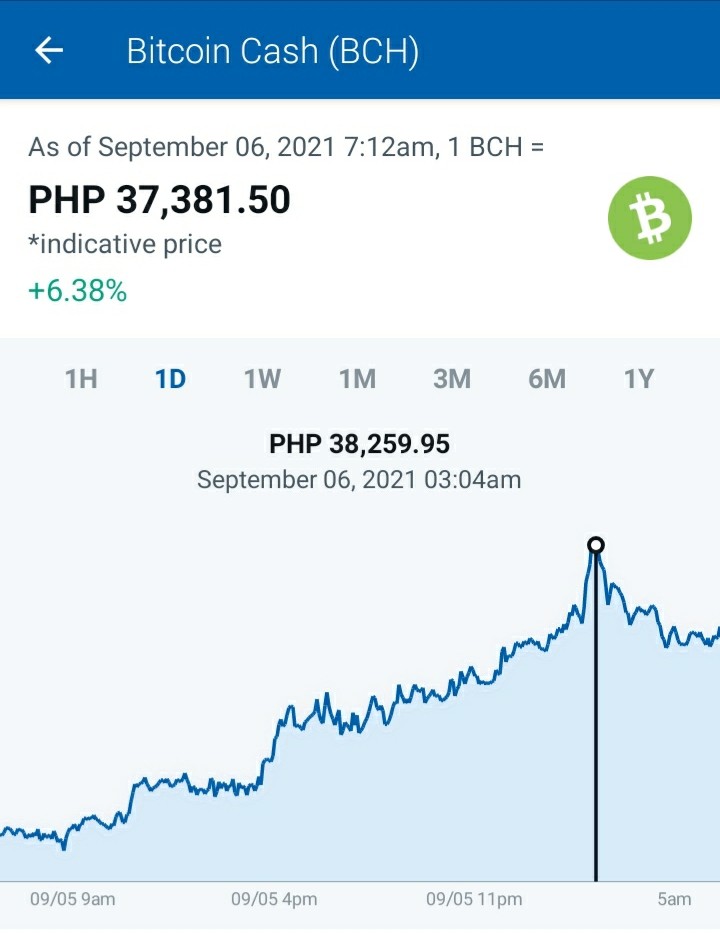Display the 1Y price chart

tap(639, 379)
